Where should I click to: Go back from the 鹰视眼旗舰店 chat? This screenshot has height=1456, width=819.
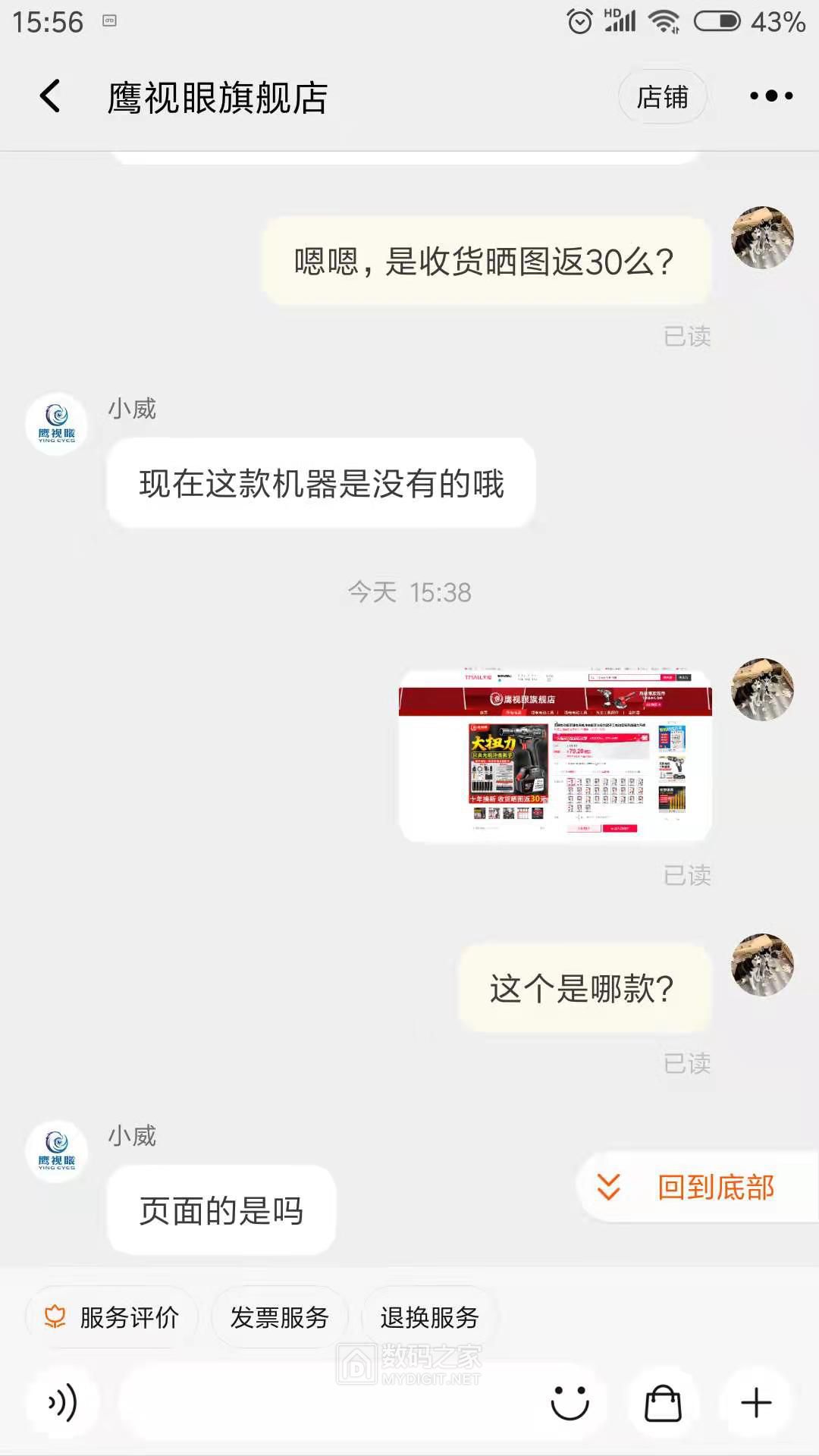point(50,96)
